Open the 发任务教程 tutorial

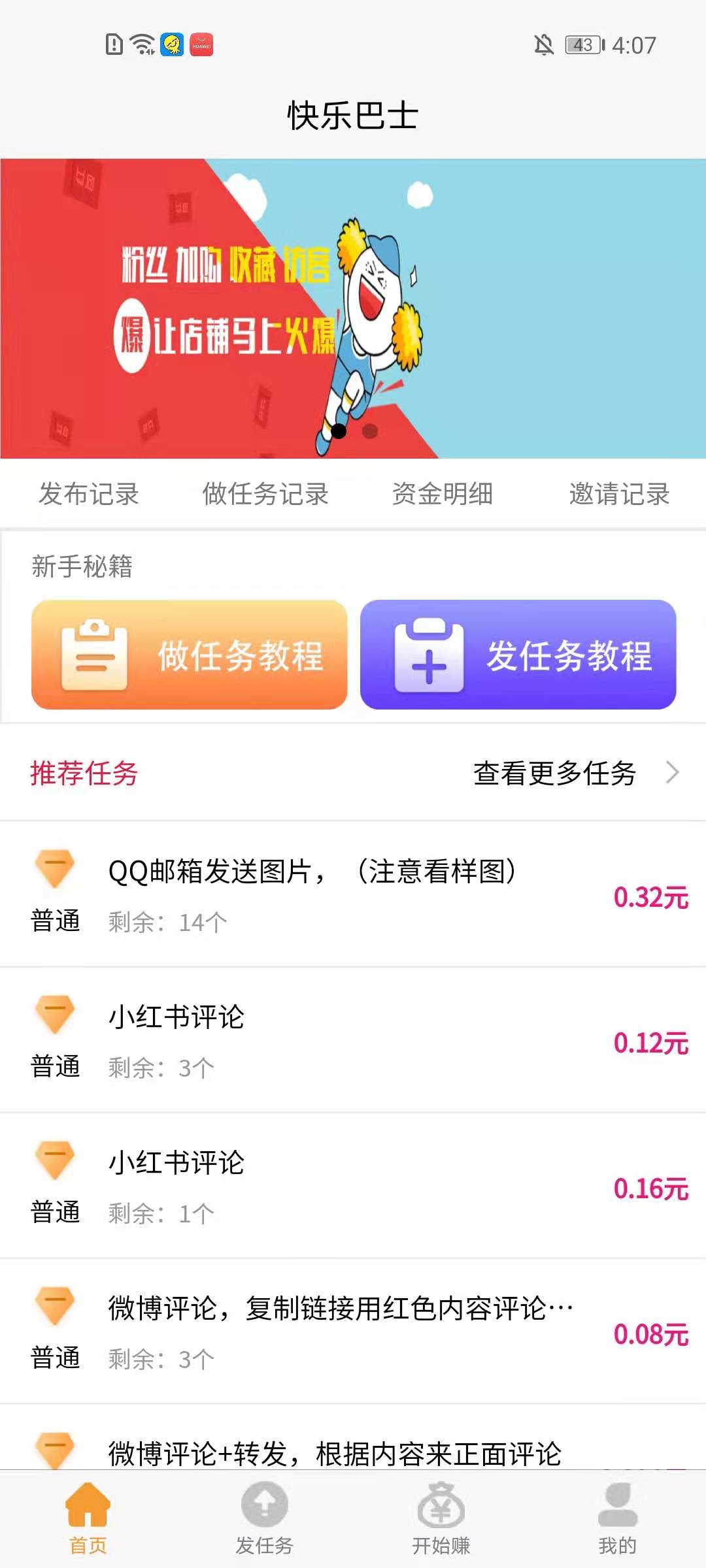pyautogui.click(x=518, y=655)
